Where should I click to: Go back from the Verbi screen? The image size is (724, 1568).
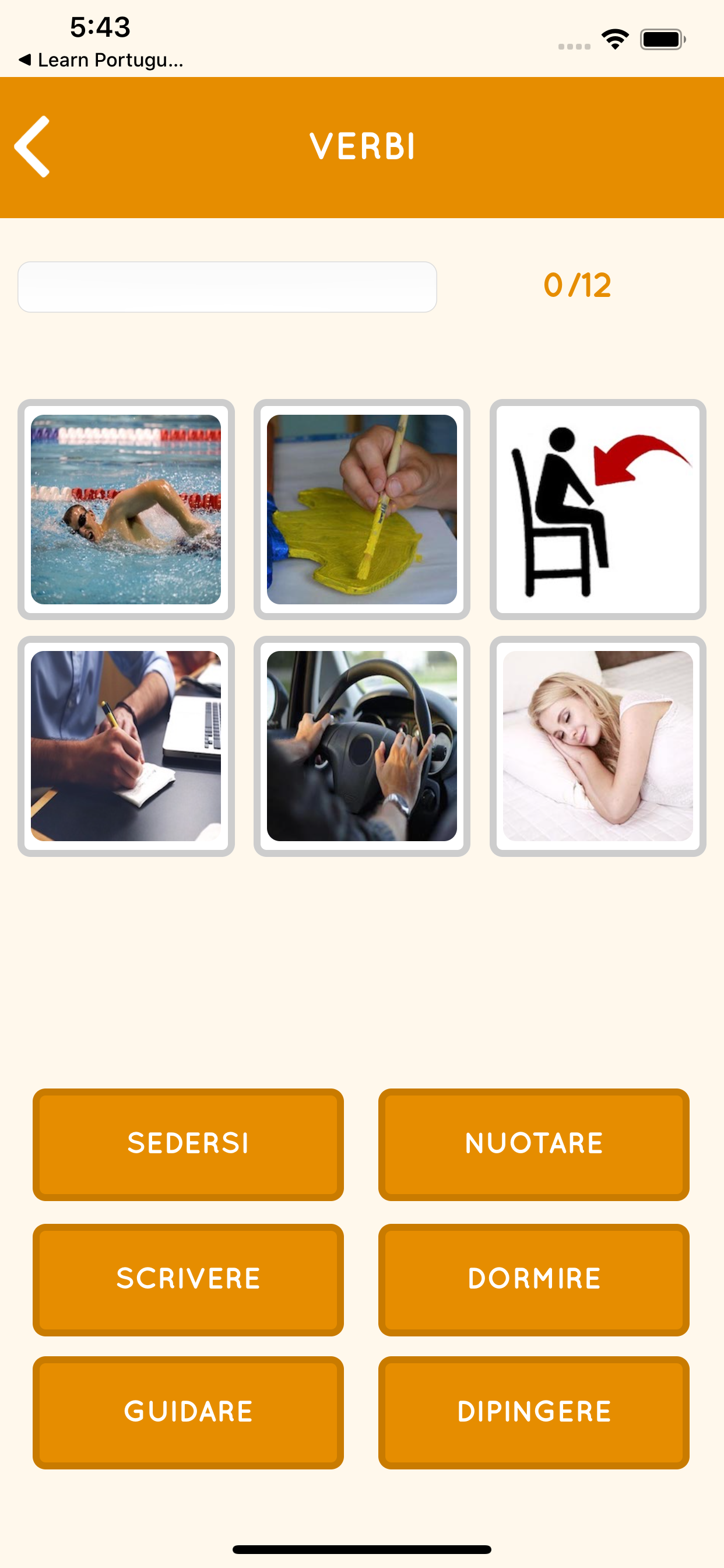pos(33,146)
